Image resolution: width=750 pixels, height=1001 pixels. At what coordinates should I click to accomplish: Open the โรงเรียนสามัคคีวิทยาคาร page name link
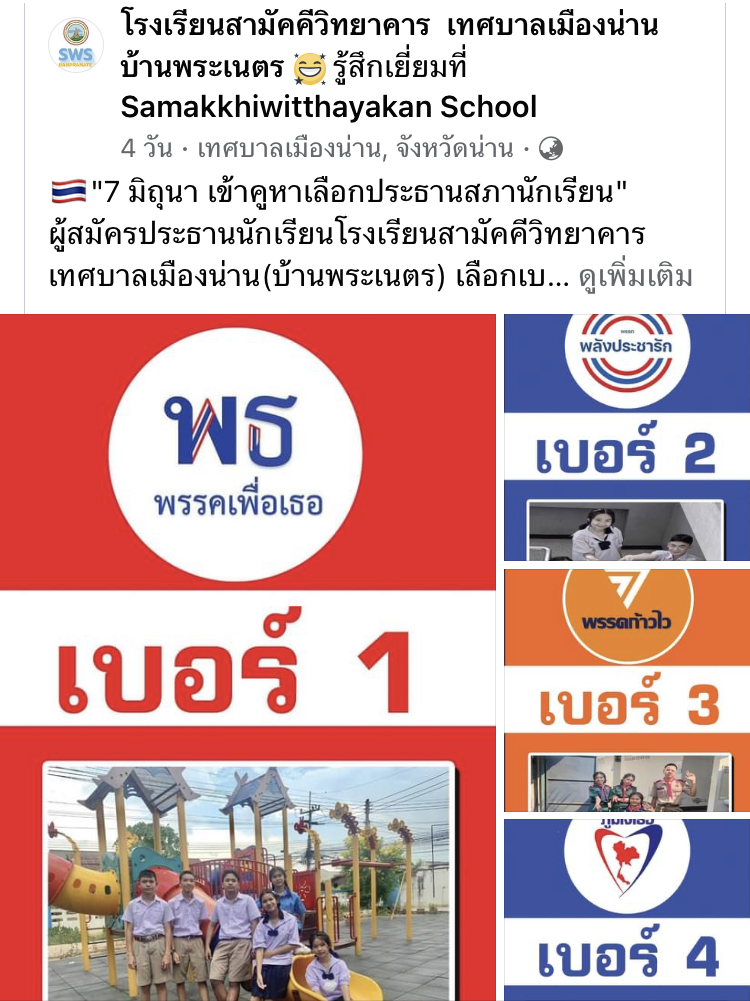388,26
